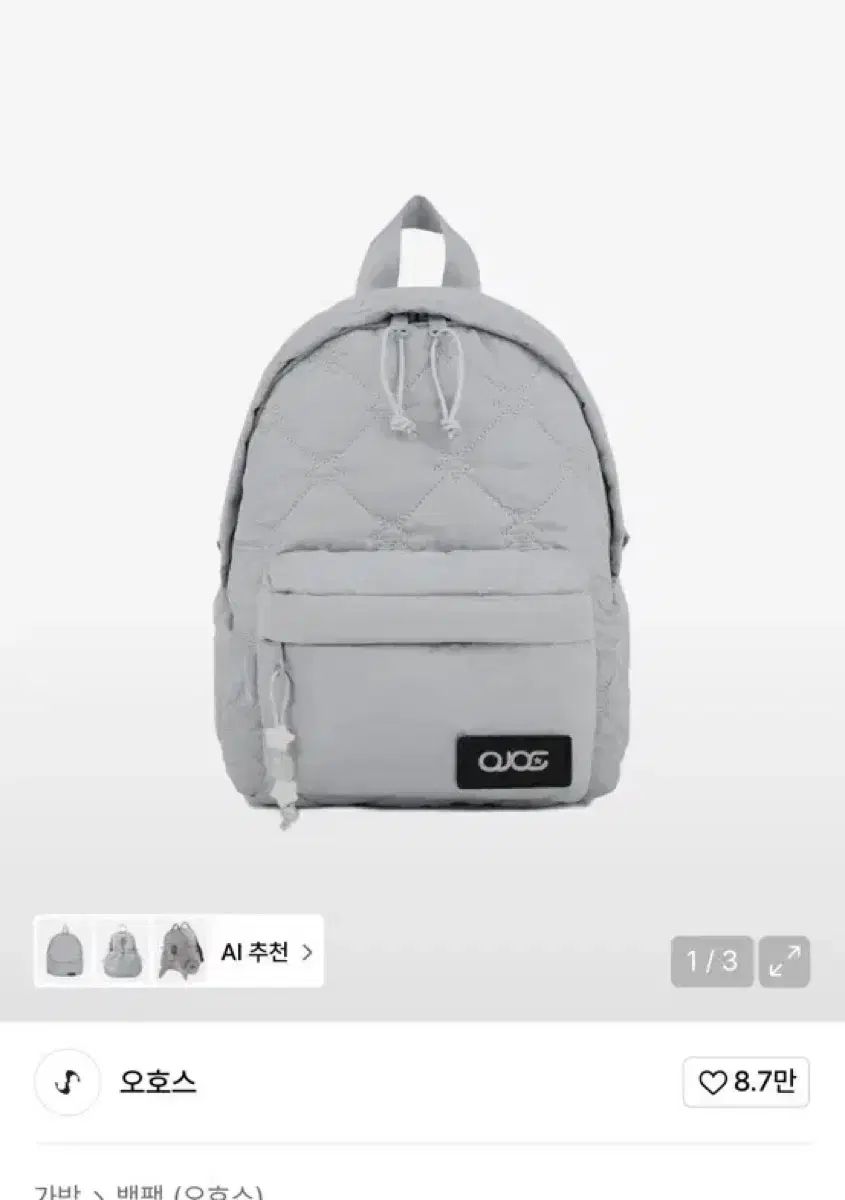The width and height of the screenshot is (845, 1200).
Task: Expand the product image to fullscreen
Action: pos(784,962)
